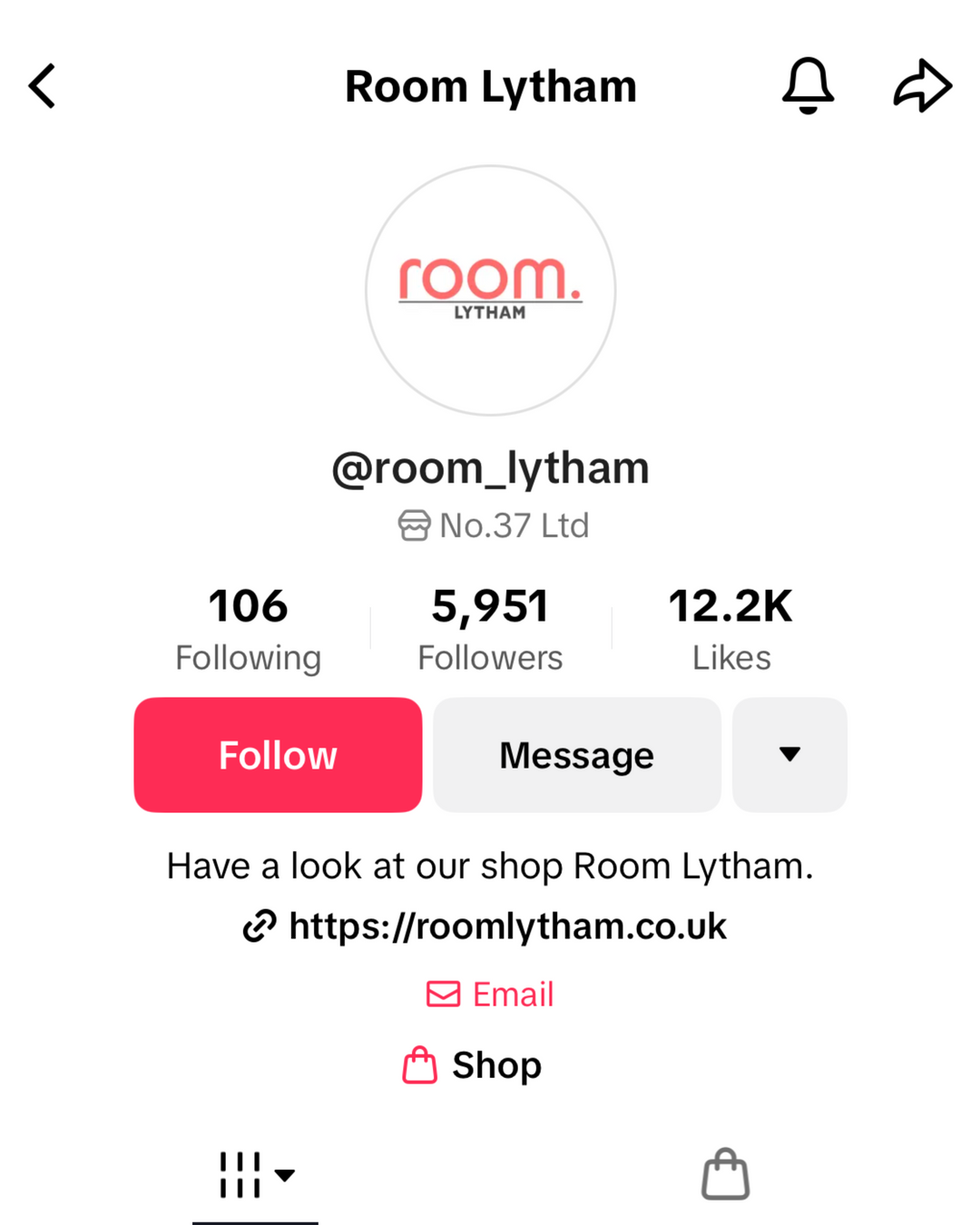Open the Room Lytham profile picture
Image resolution: width=980 pixels, height=1225 pixels.
pyautogui.click(x=490, y=290)
